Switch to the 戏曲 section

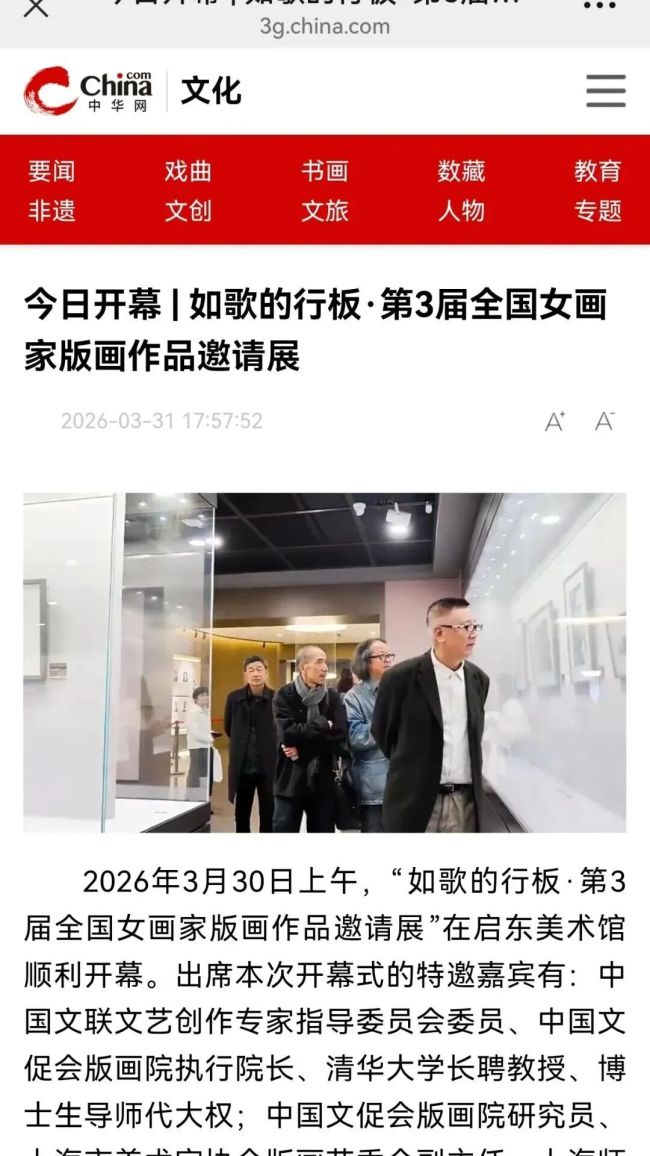coord(188,171)
